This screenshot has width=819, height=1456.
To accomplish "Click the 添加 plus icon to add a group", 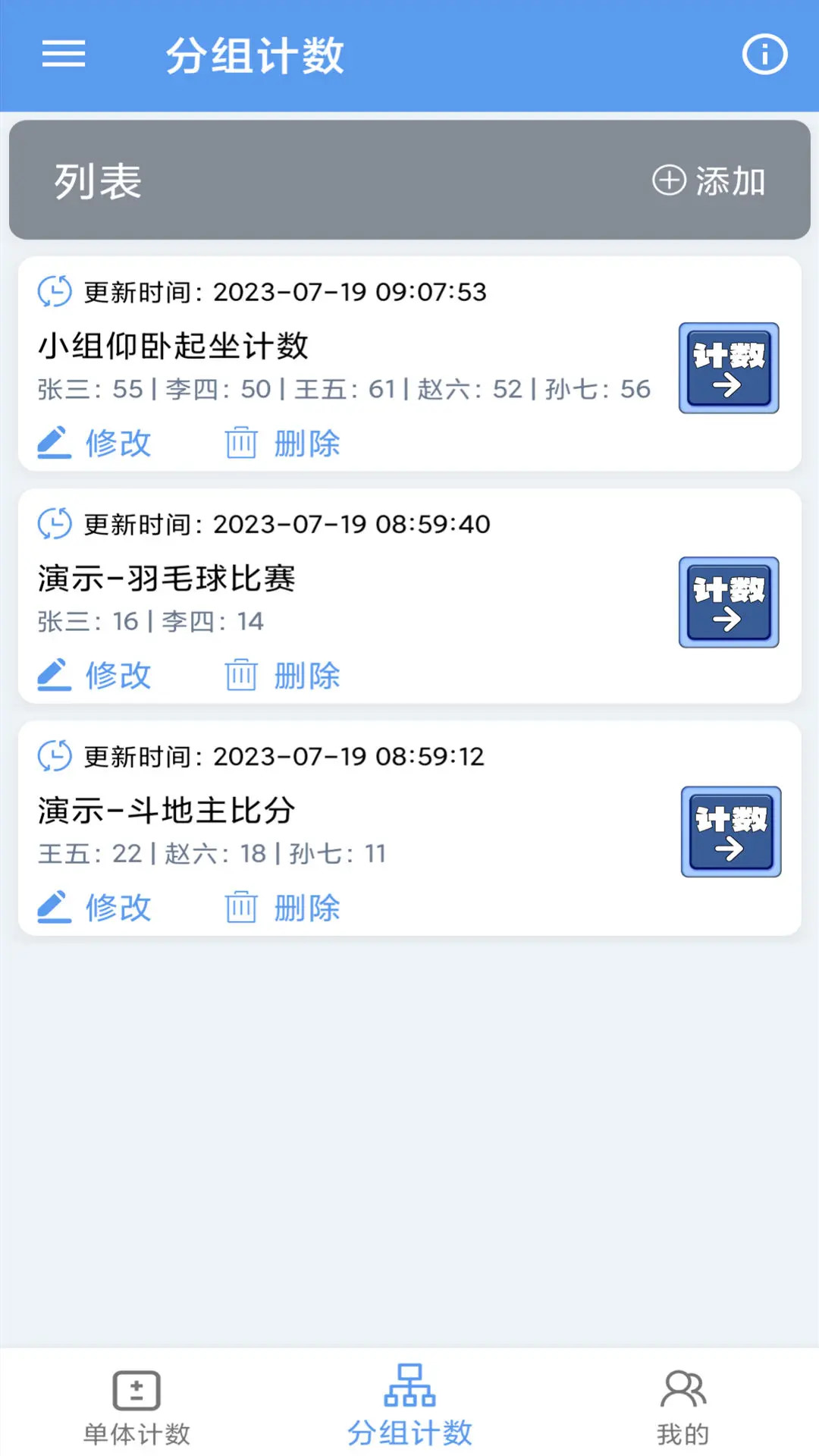I will point(668,180).
